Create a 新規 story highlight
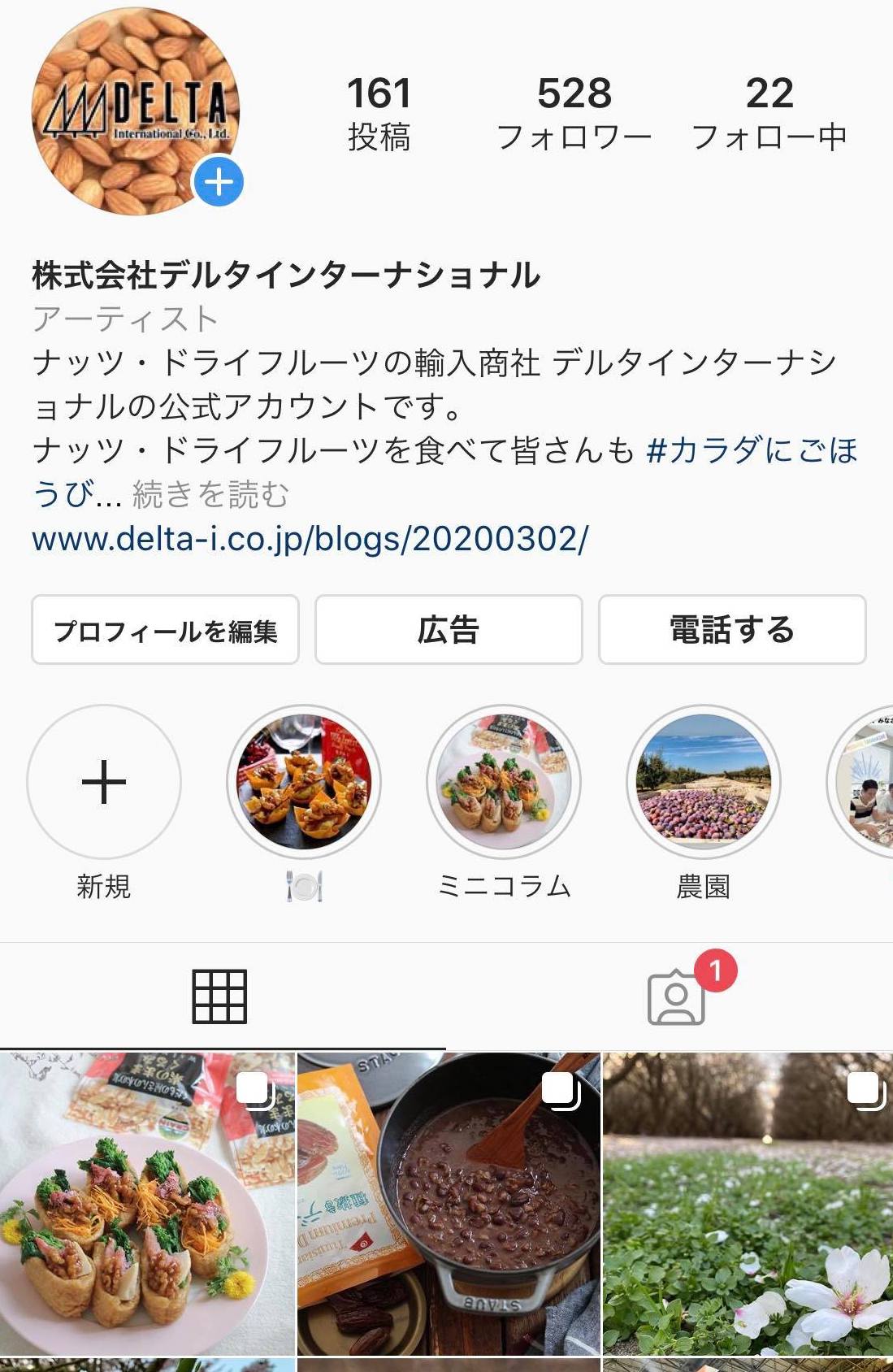This screenshot has height=1372, width=893. (104, 782)
